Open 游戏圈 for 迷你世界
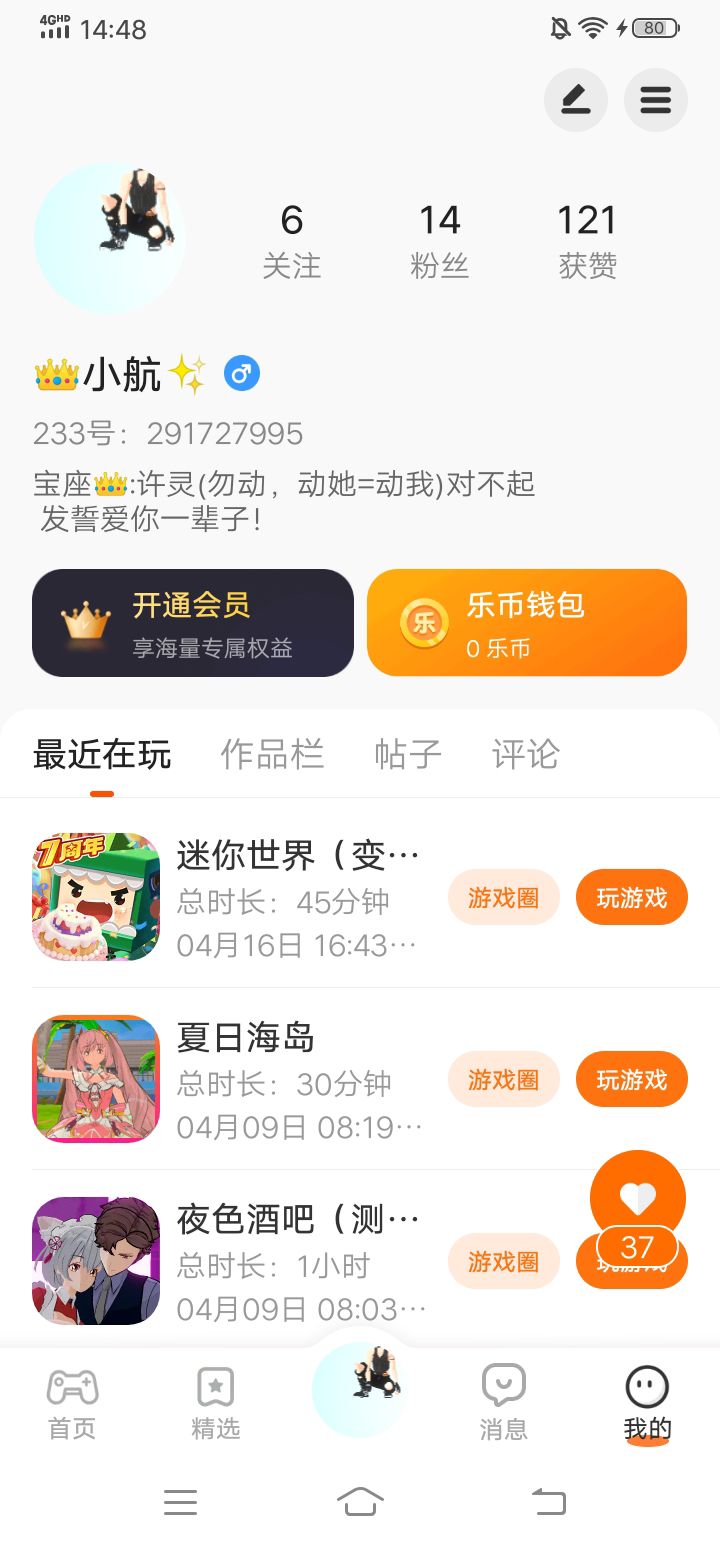Screen dimensions: 720x1544 503,898
